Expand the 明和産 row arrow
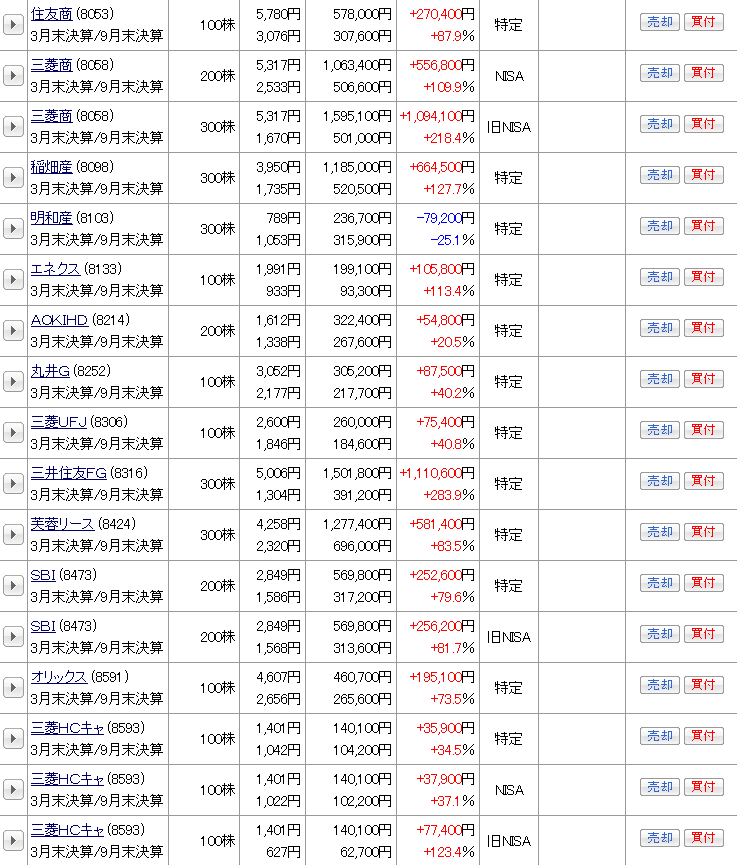 [13, 229]
